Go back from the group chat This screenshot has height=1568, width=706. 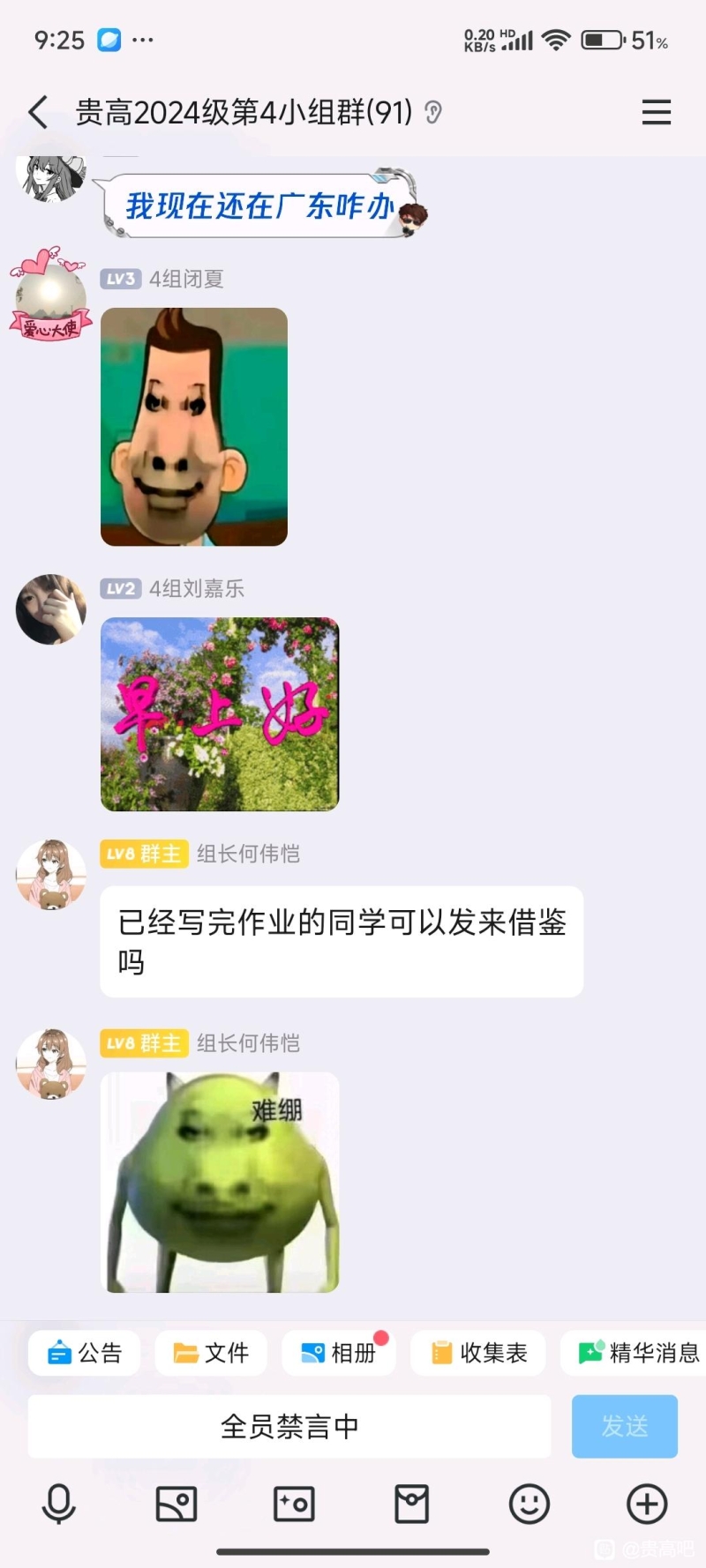[38, 113]
